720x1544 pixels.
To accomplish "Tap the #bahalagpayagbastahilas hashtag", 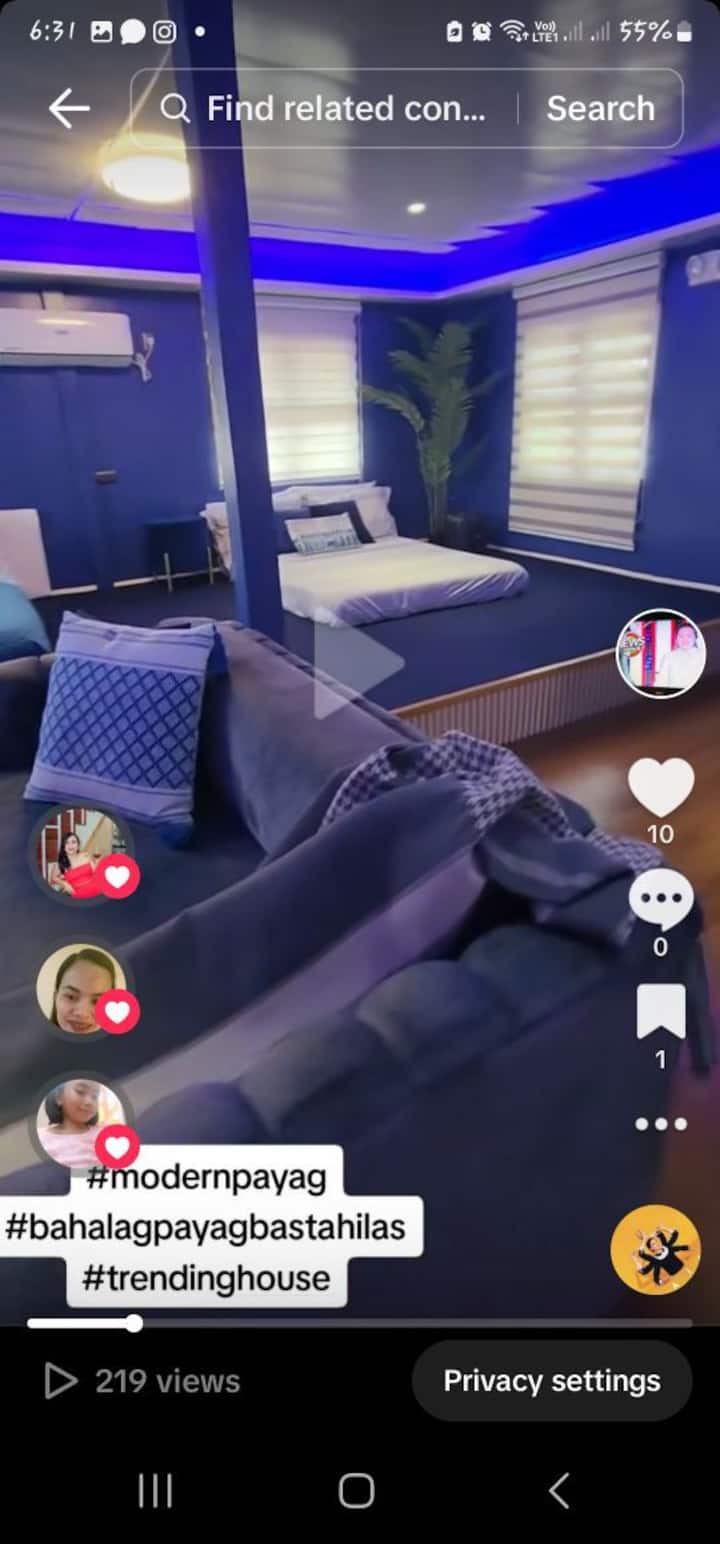I will coord(205,1226).
